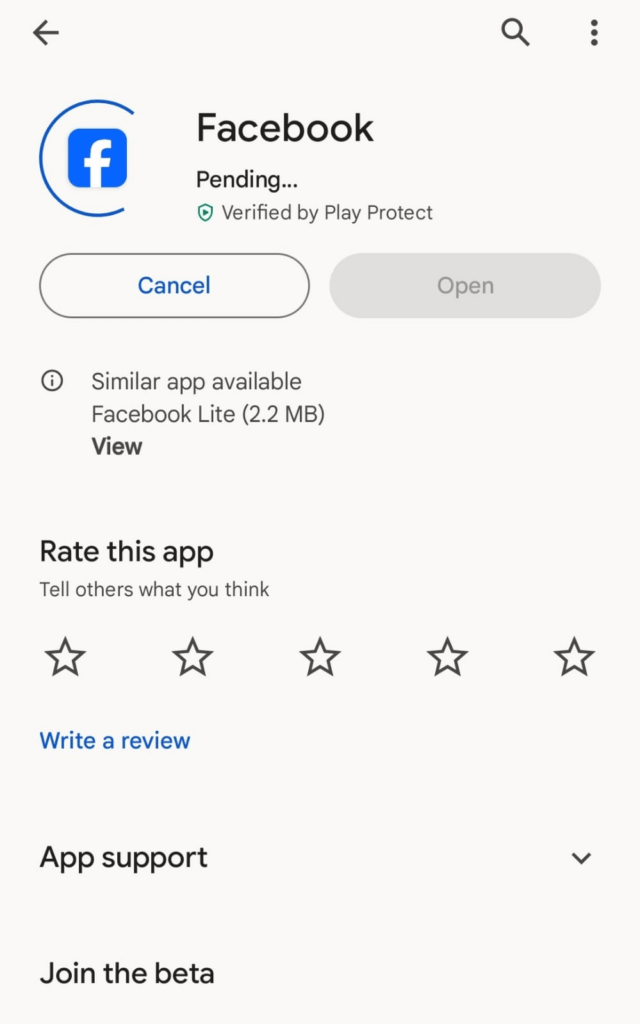Give the app three stars
The image size is (640, 1024).
(x=320, y=657)
